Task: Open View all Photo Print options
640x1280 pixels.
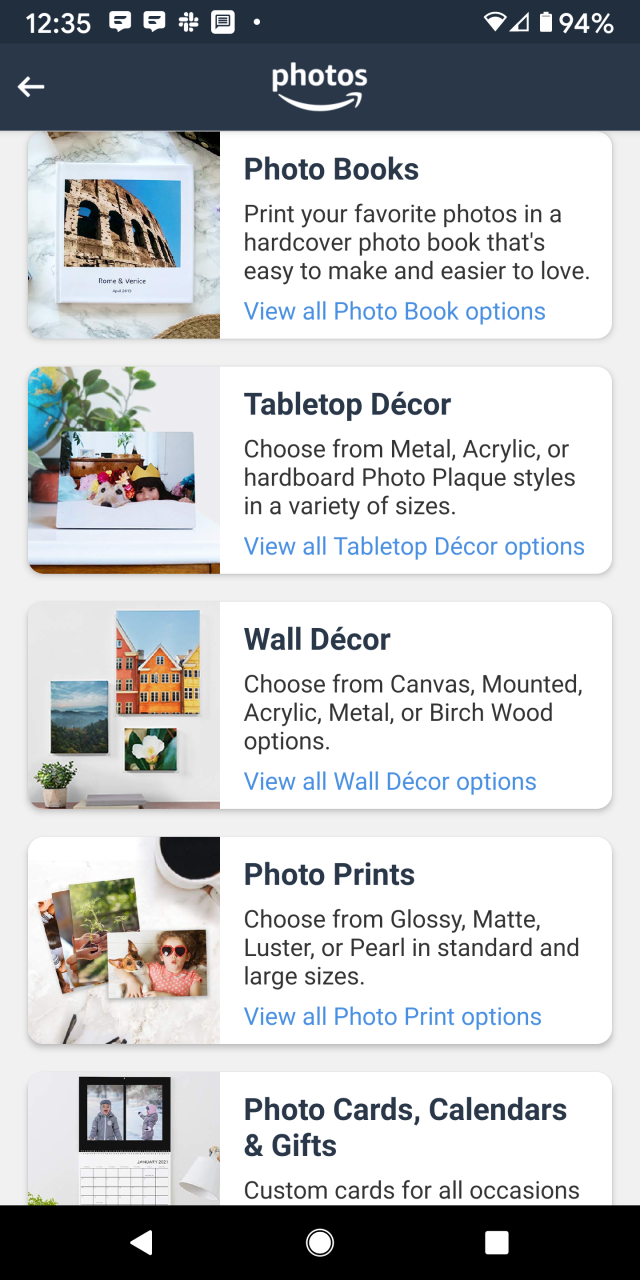Action: tap(392, 1016)
